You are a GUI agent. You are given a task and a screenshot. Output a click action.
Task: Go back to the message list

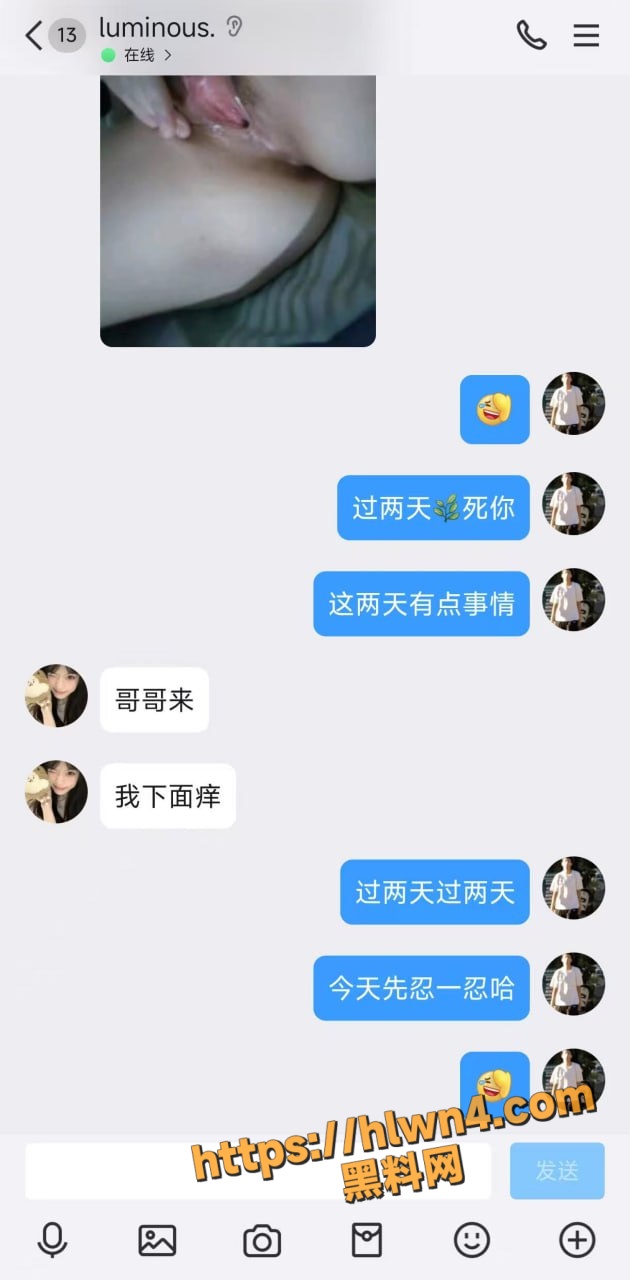[34, 36]
